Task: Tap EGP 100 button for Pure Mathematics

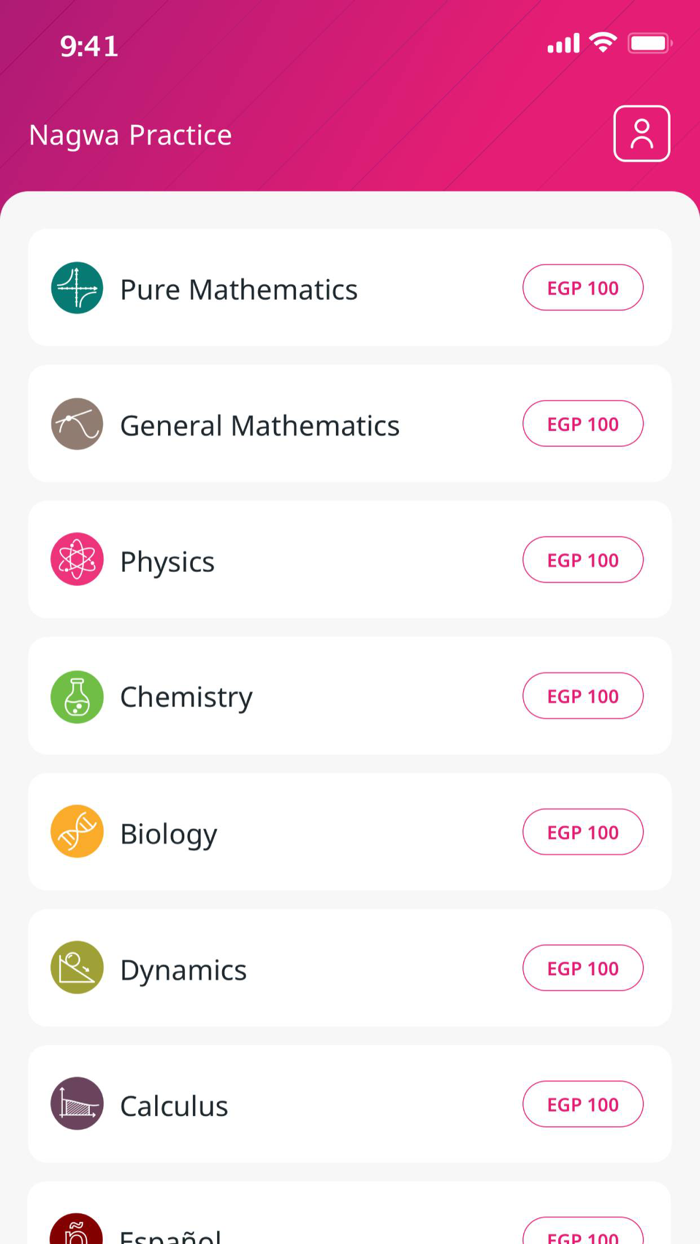Action: (x=582, y=288)
